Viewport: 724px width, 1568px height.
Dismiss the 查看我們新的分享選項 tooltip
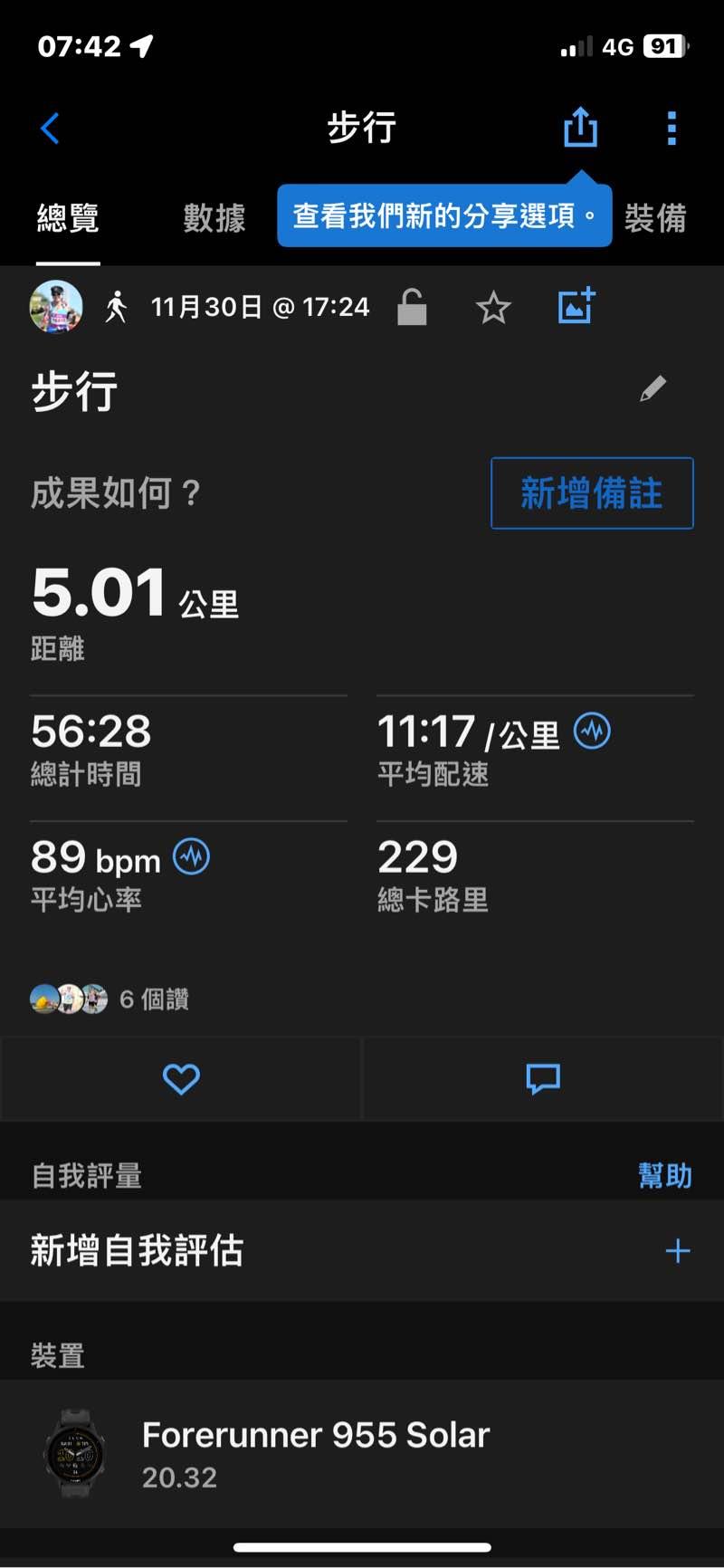click(x=443, y=216)
